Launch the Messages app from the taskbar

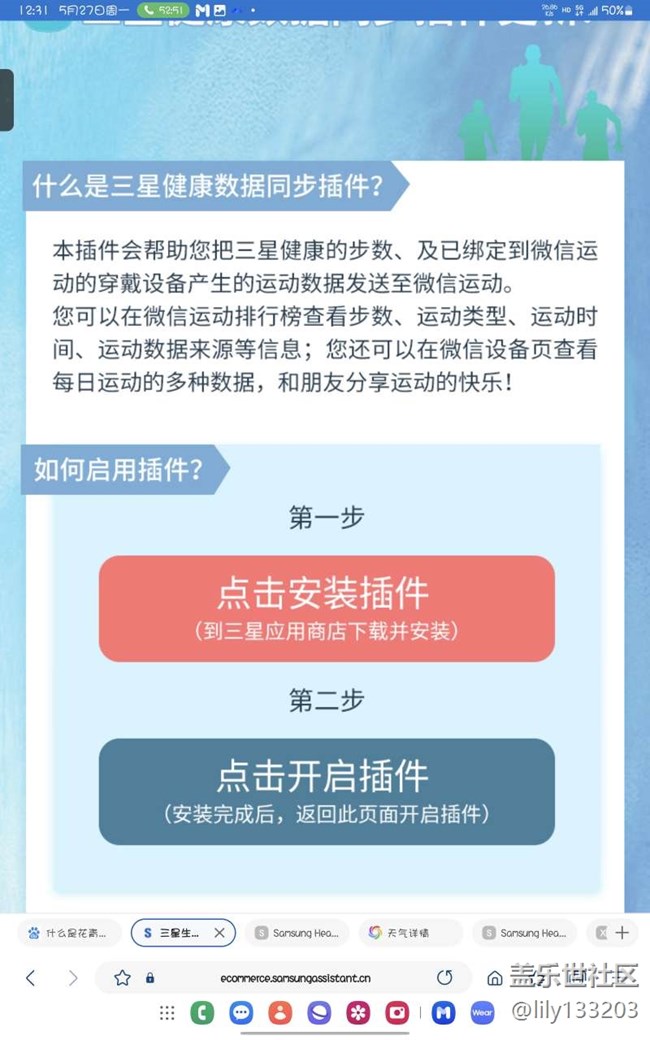click(241, 1013)
